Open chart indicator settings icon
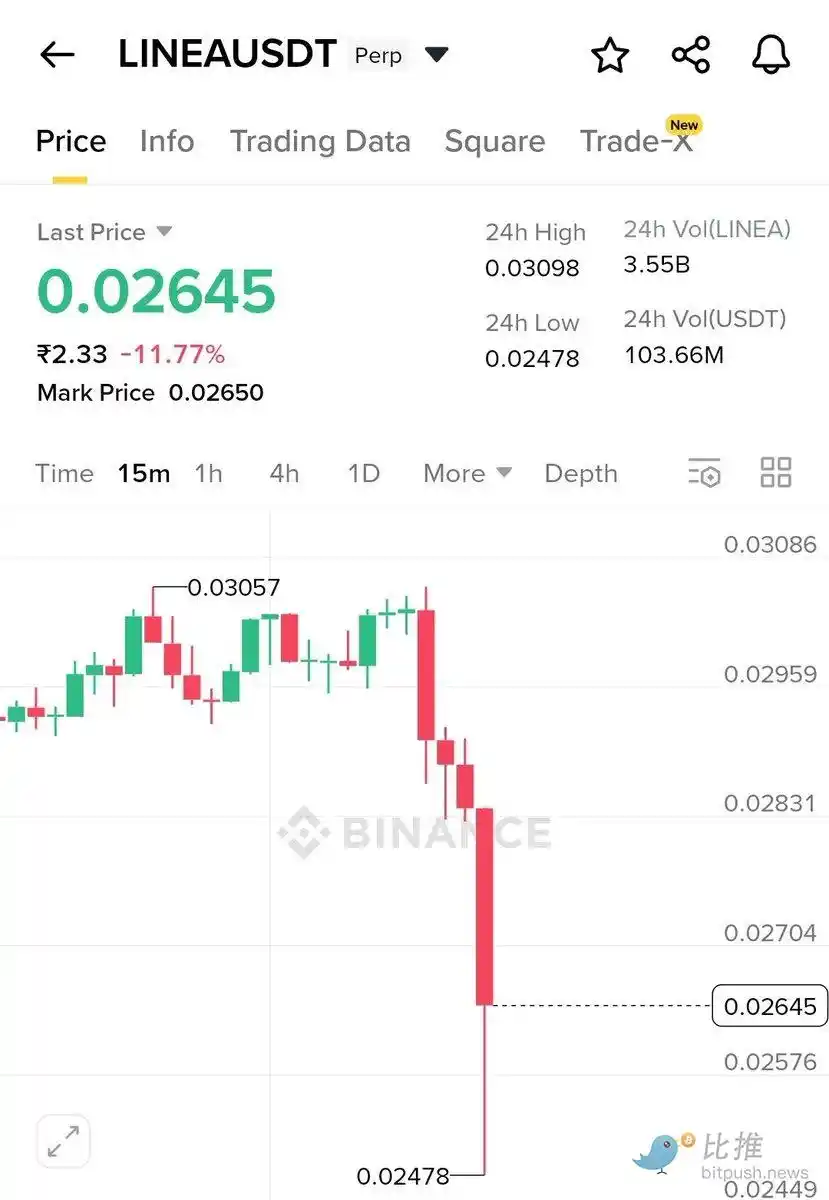The height and width of the screenshot is (1200, 829). tap(704, 472)
